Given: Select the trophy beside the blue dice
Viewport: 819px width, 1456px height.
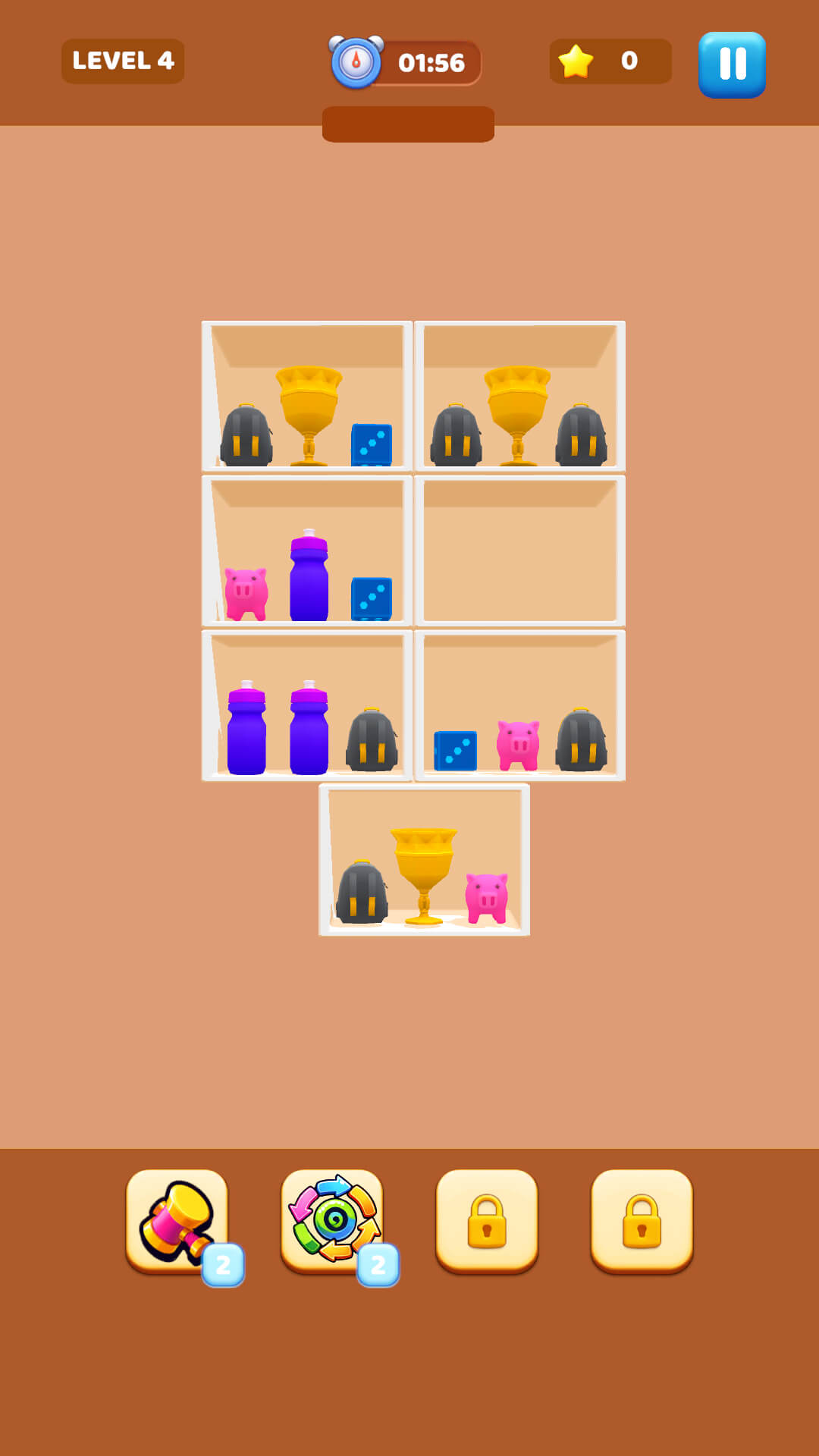Looking at the screenshot, I should (309, 416).
